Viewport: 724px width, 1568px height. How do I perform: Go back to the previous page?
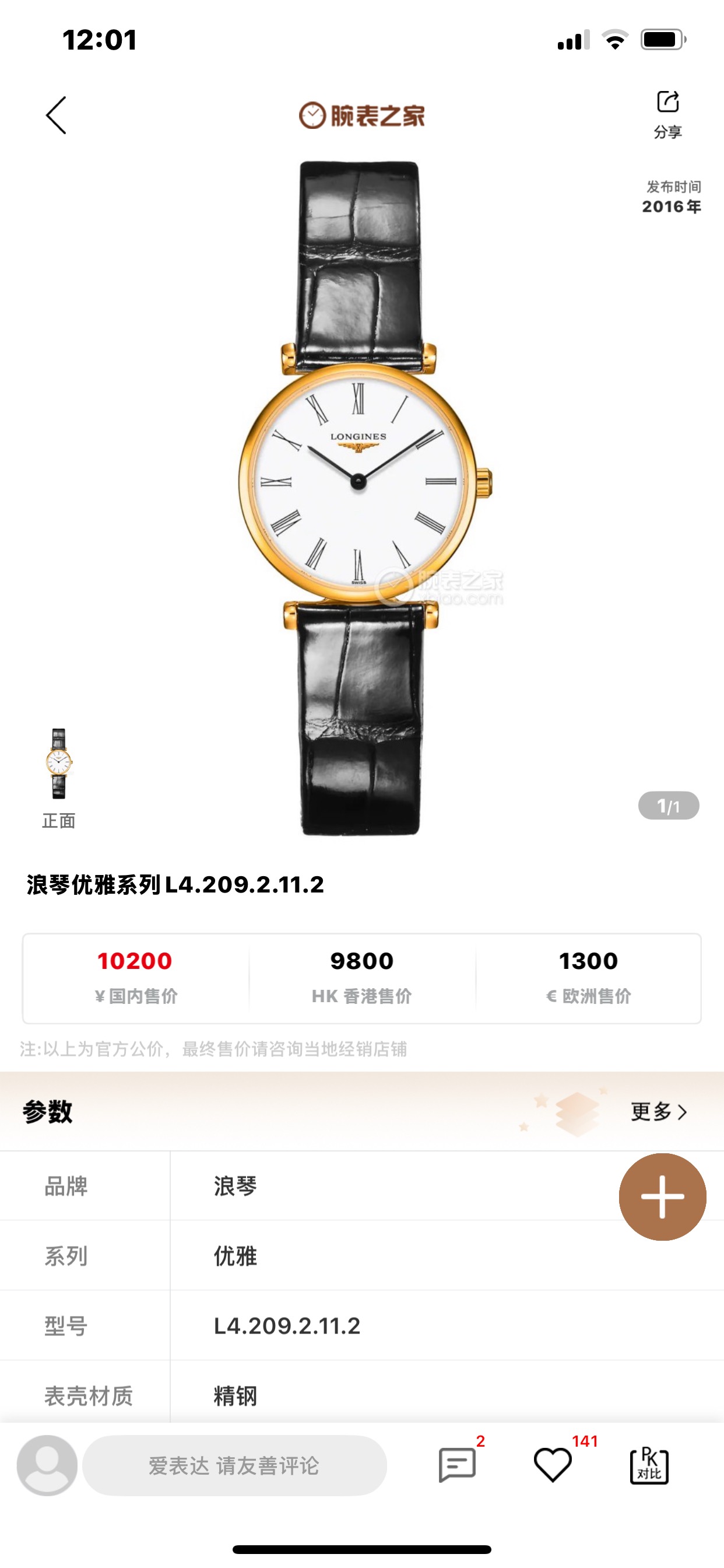coord(56,115)
